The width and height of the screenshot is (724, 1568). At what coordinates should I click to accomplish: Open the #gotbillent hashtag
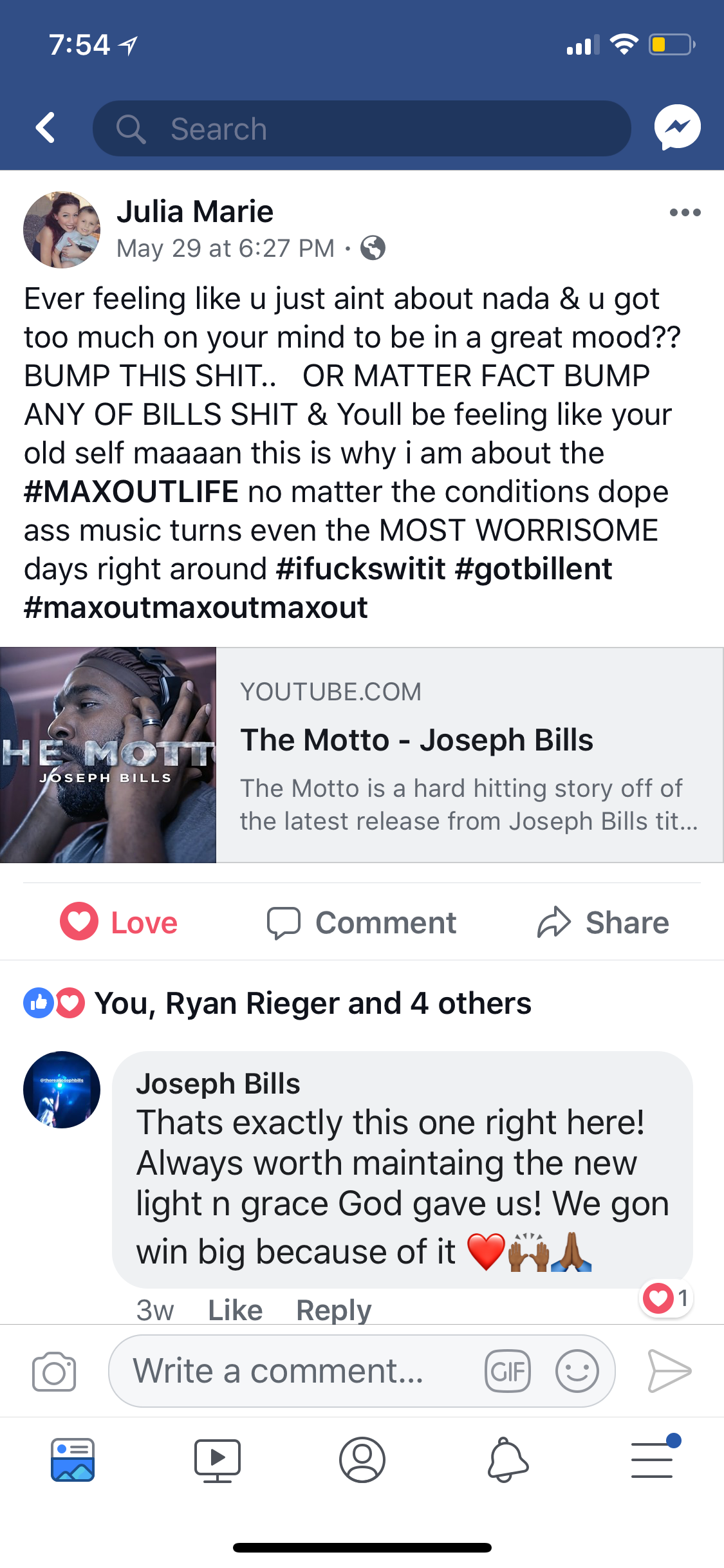(x=533, y=569)
